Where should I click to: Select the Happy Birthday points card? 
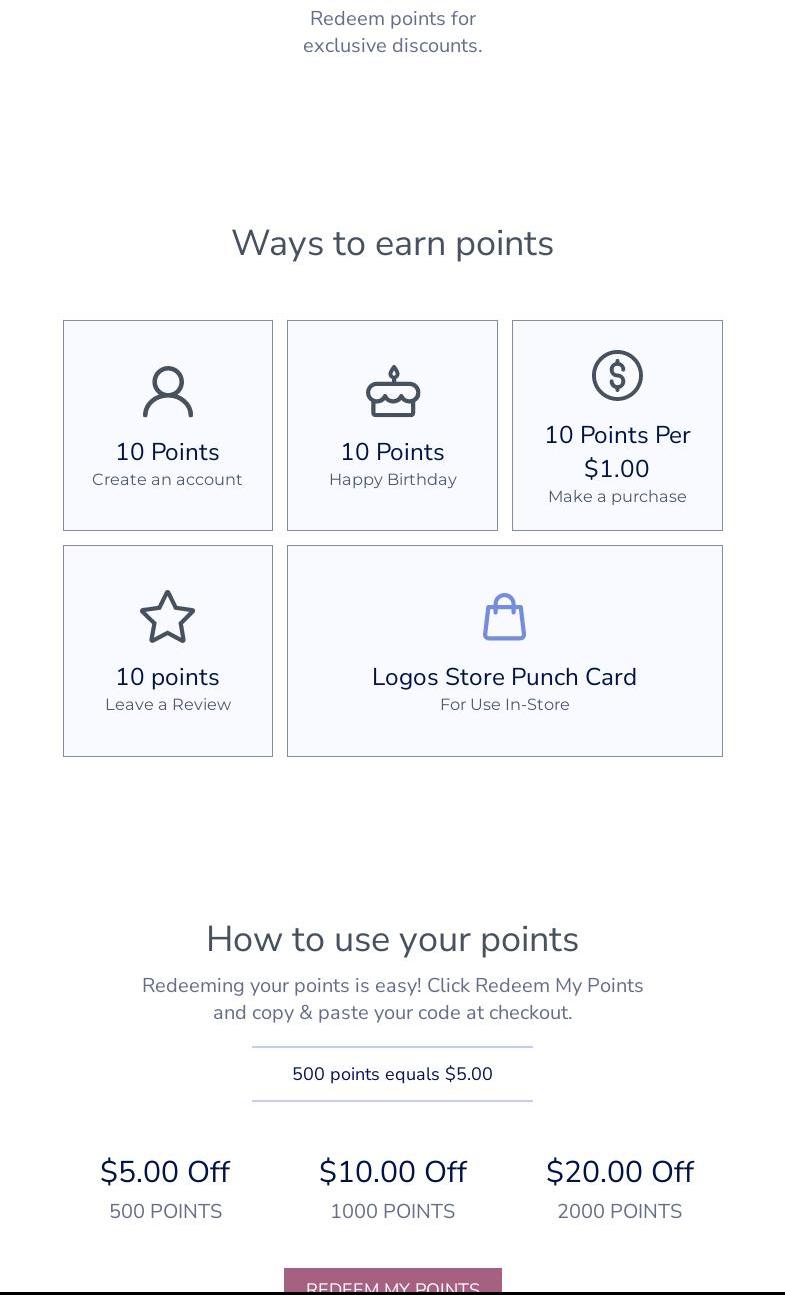coord(392,426)
